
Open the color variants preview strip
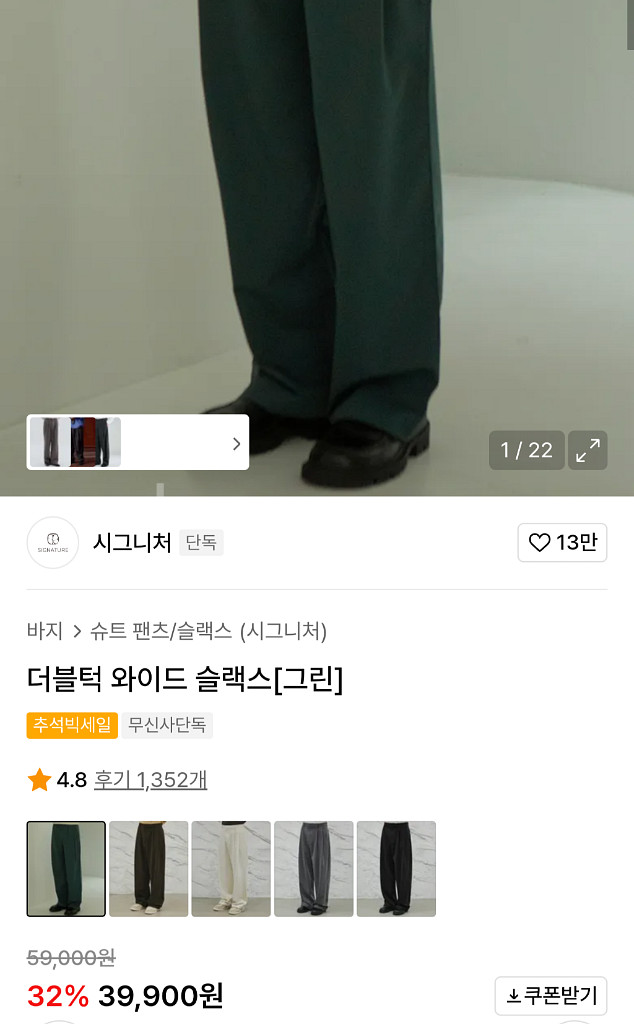(138, 443)
